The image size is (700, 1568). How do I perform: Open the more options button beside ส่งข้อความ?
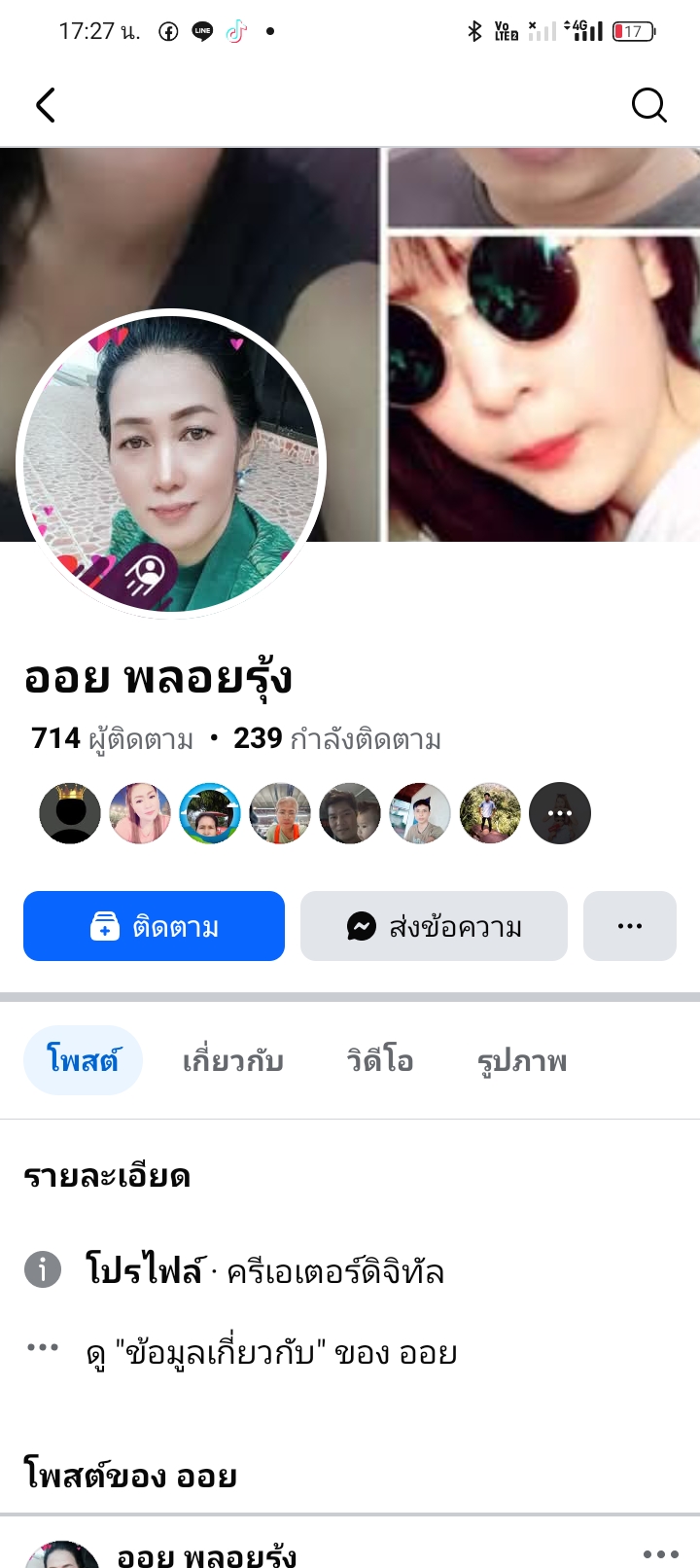(629, 926)
